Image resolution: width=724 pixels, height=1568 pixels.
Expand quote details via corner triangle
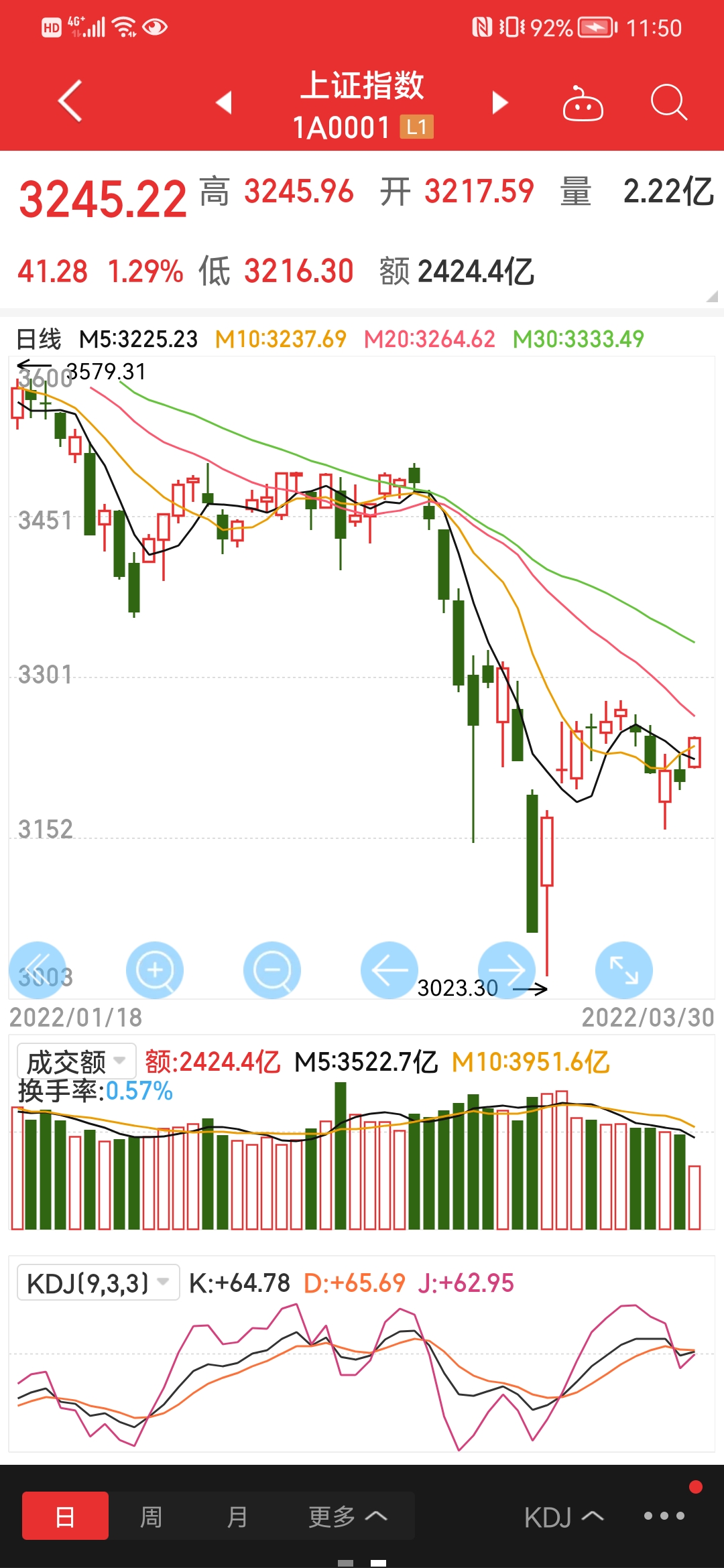(x=712, y=296)
